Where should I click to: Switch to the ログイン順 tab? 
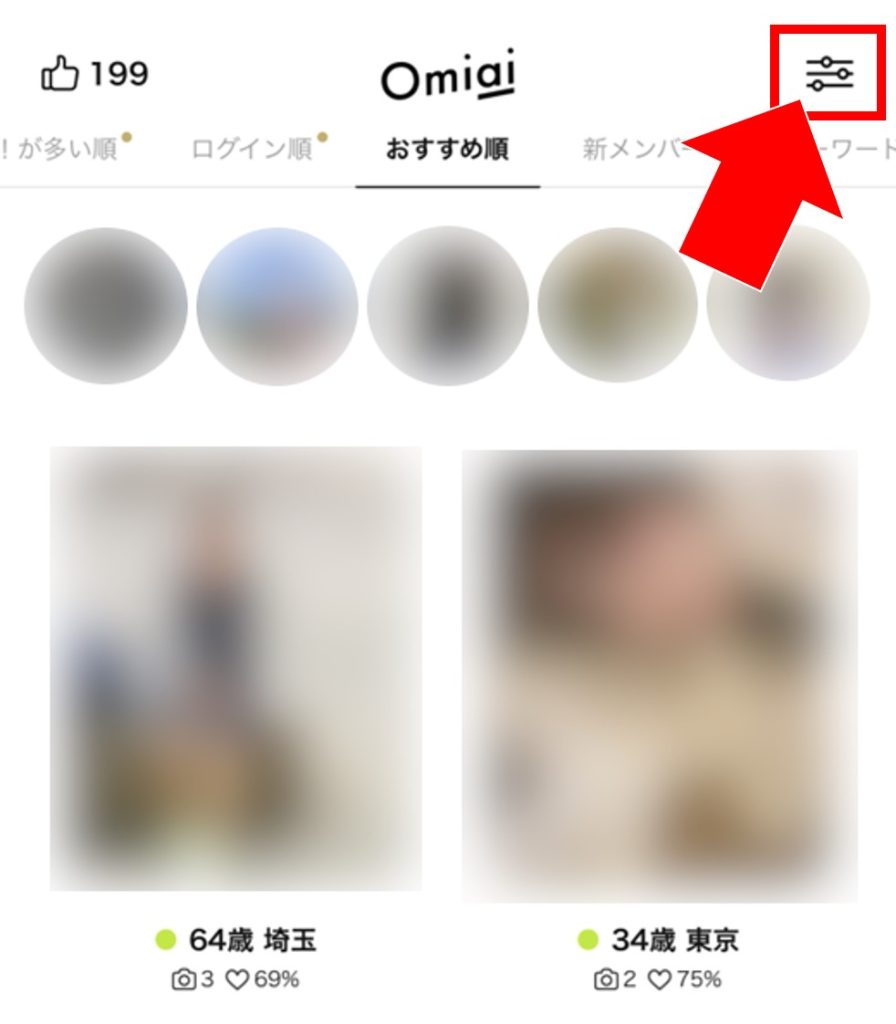click(252, 150)
